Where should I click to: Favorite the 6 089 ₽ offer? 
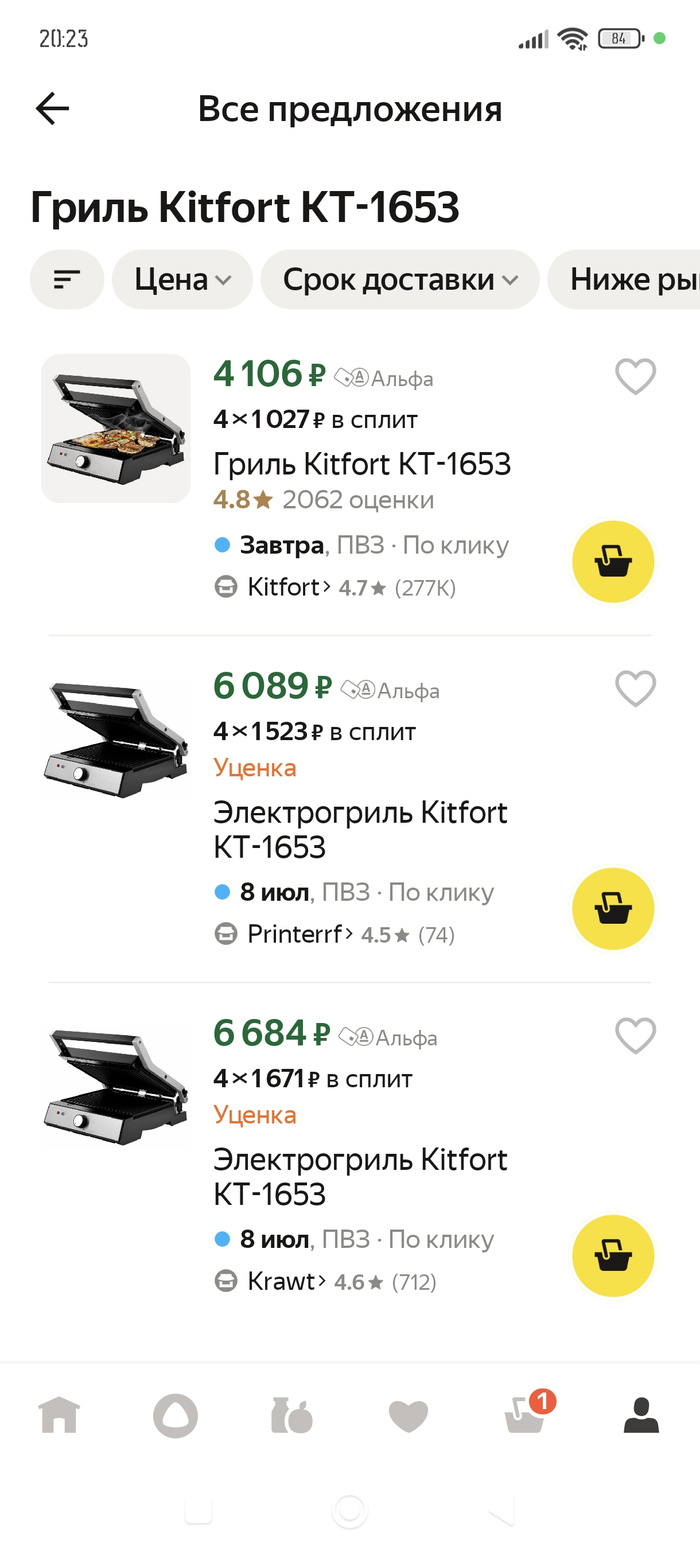pos(634,689)
